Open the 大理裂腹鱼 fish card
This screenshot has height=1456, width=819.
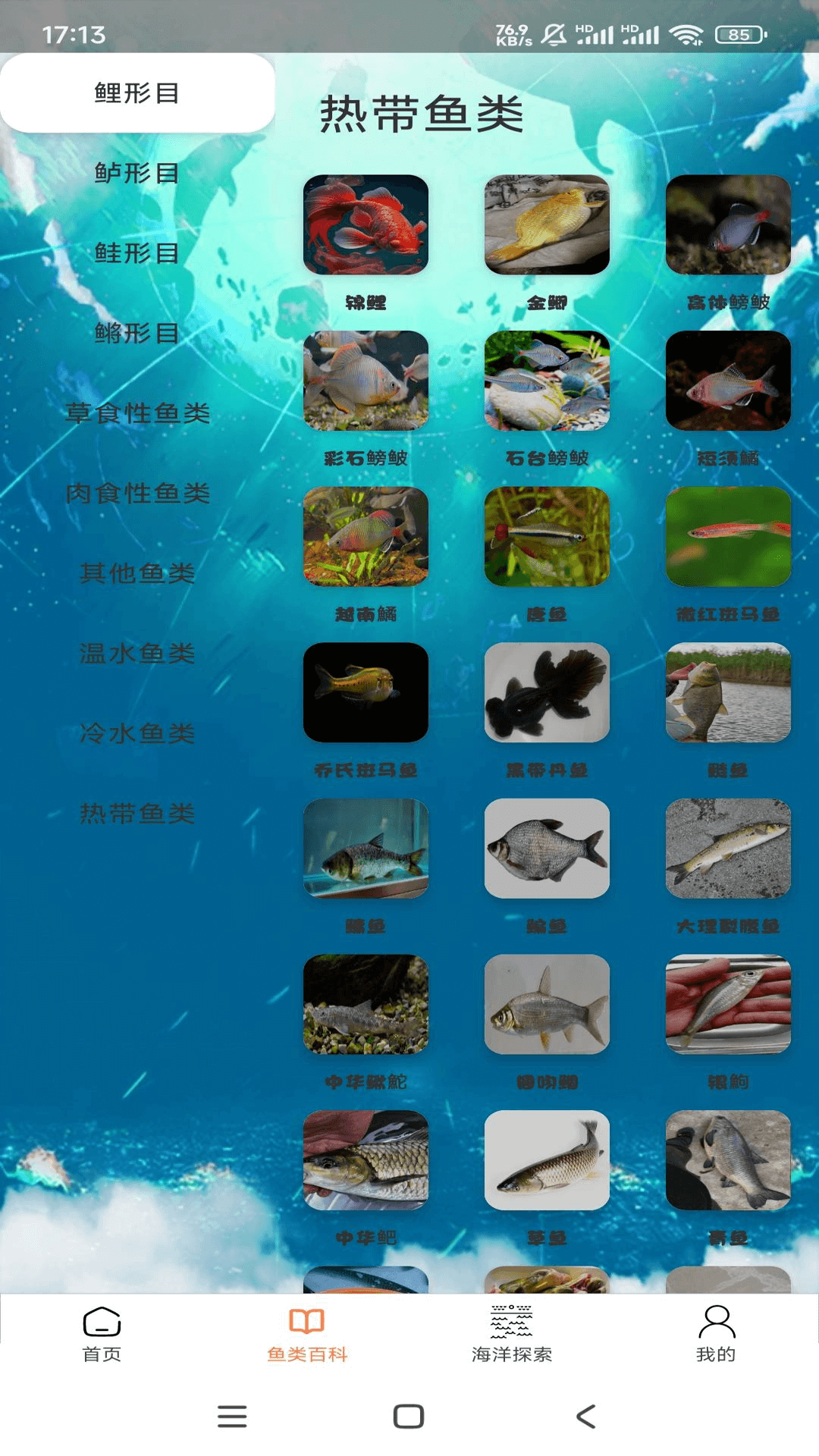click(728, 849)
